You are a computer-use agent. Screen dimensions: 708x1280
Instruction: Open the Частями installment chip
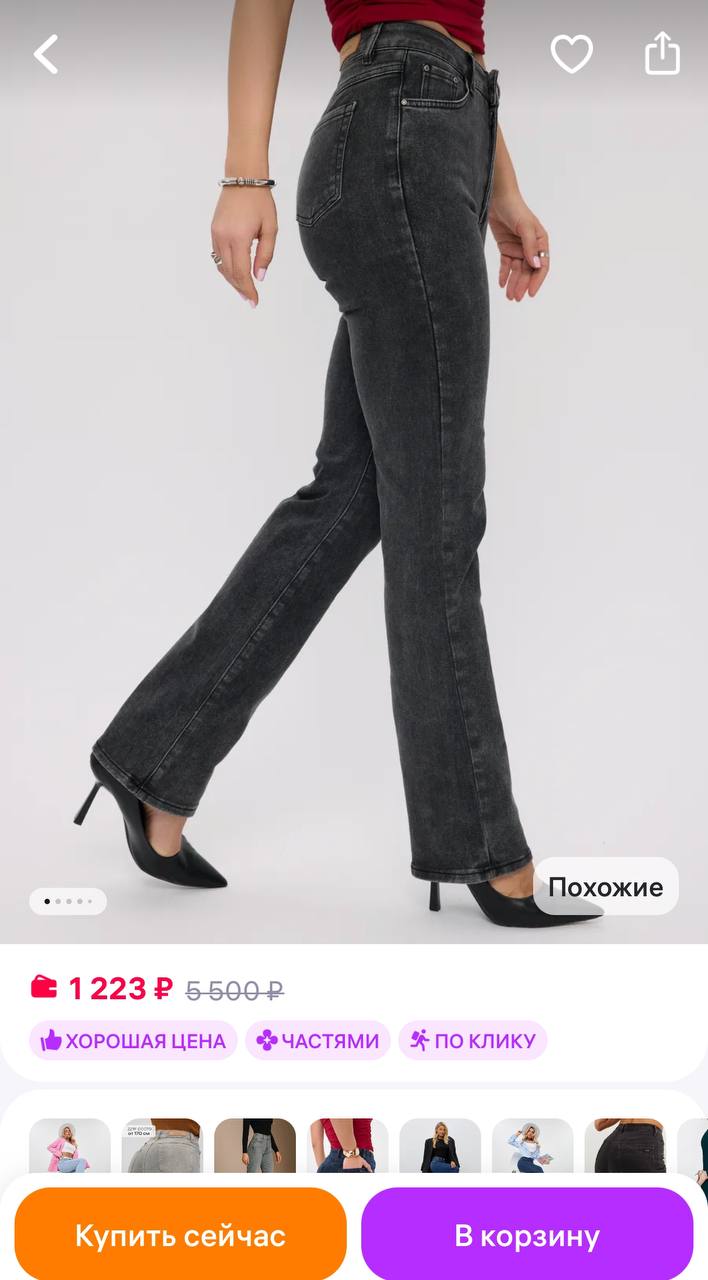click(x=318, y=1041)
